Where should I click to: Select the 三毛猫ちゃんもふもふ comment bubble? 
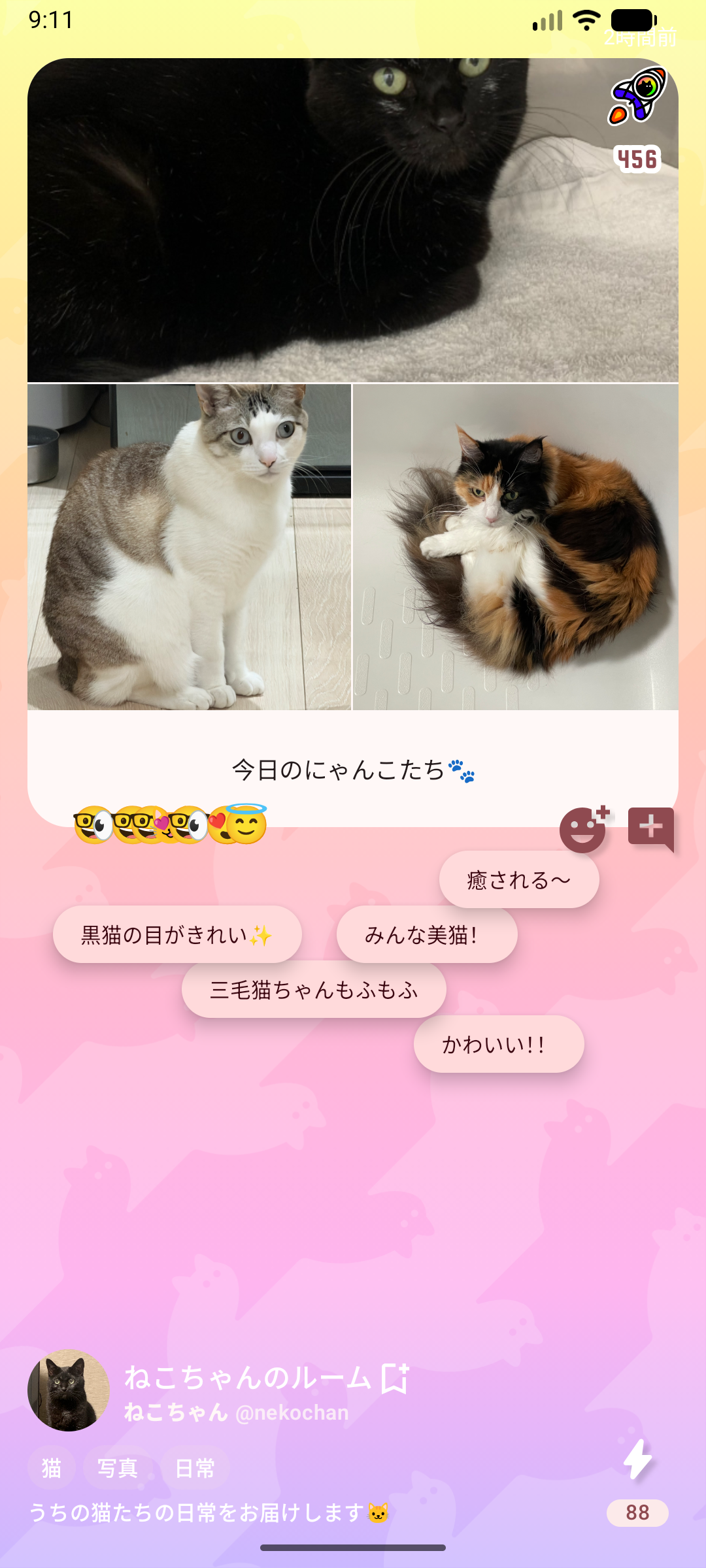click(x=314, y=990)
